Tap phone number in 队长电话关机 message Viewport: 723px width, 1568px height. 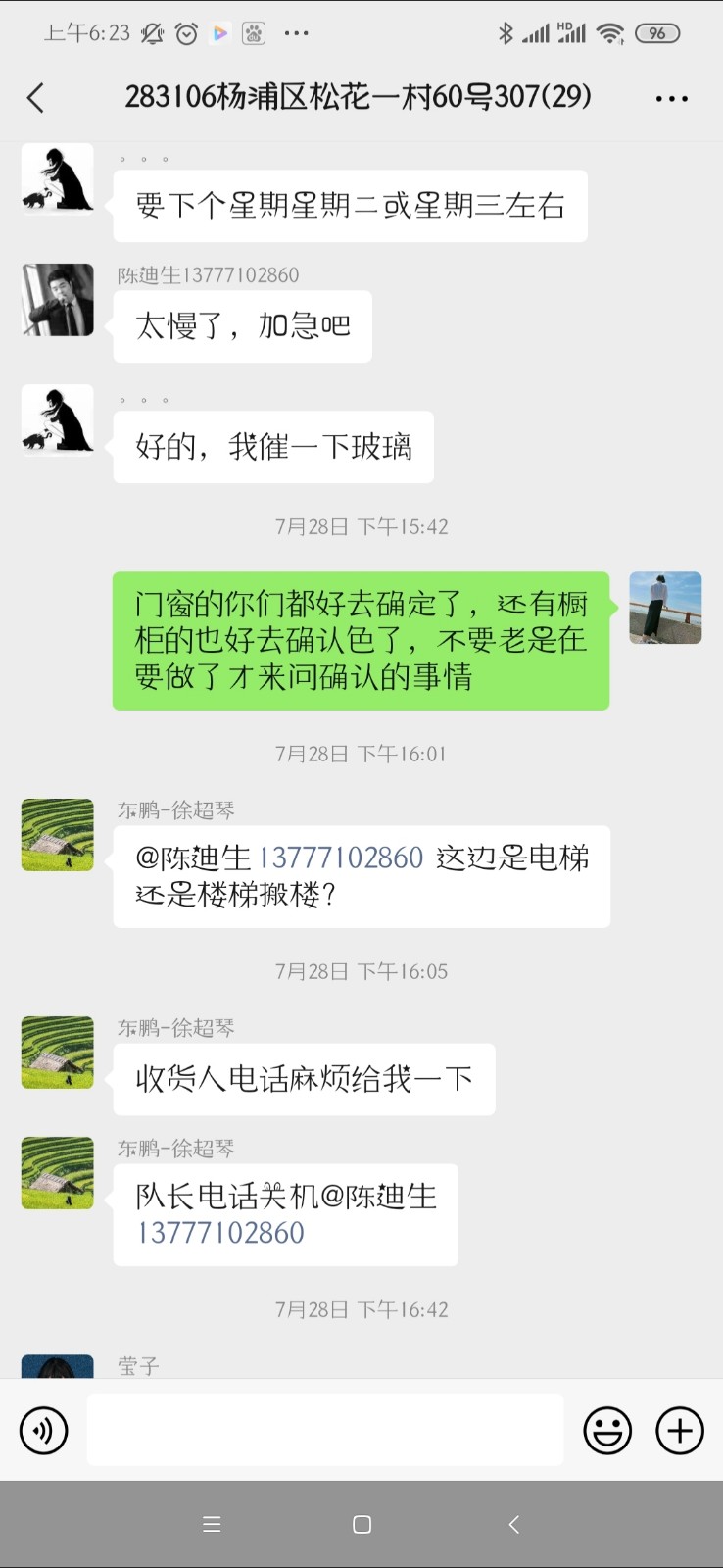(221, 1233)
